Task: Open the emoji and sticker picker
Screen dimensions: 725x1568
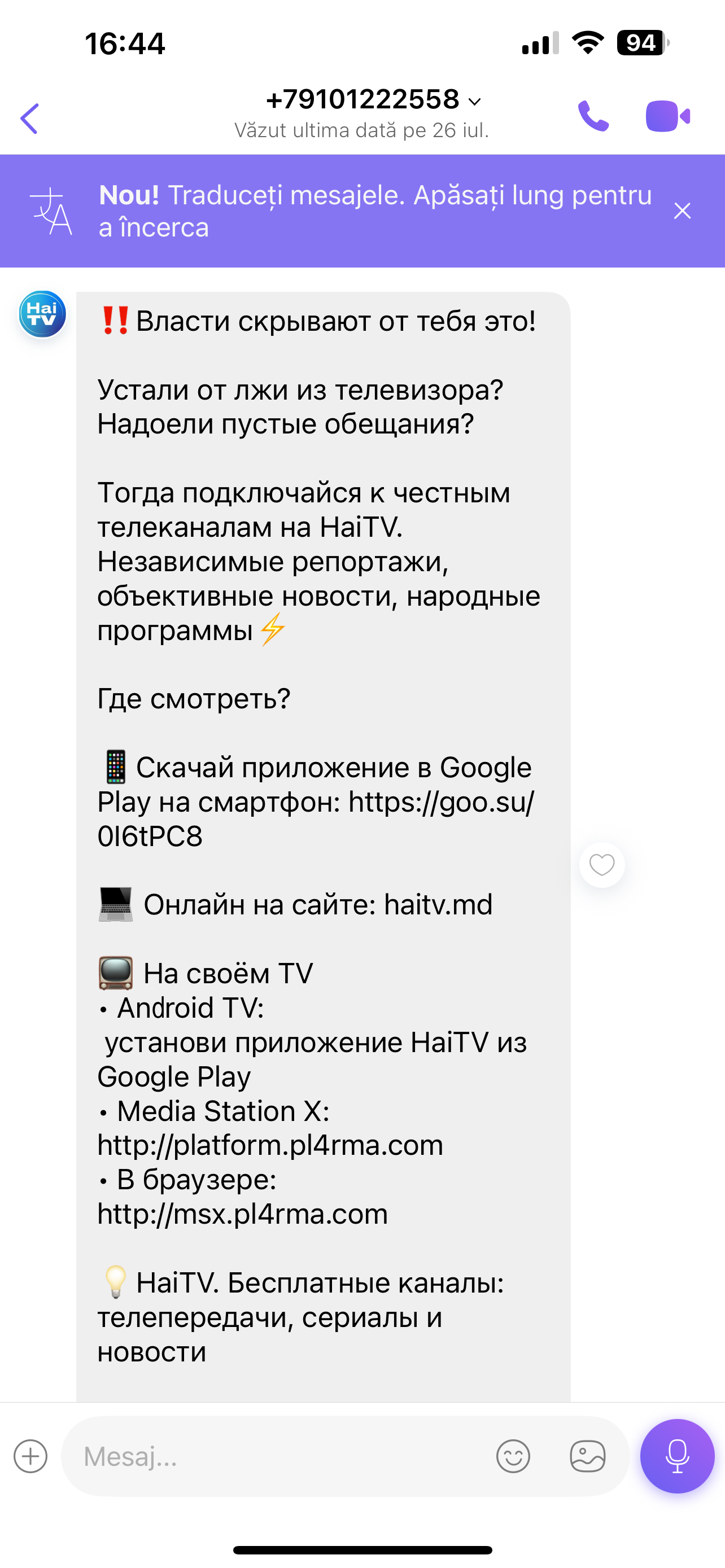Action: click(513, 1456)
